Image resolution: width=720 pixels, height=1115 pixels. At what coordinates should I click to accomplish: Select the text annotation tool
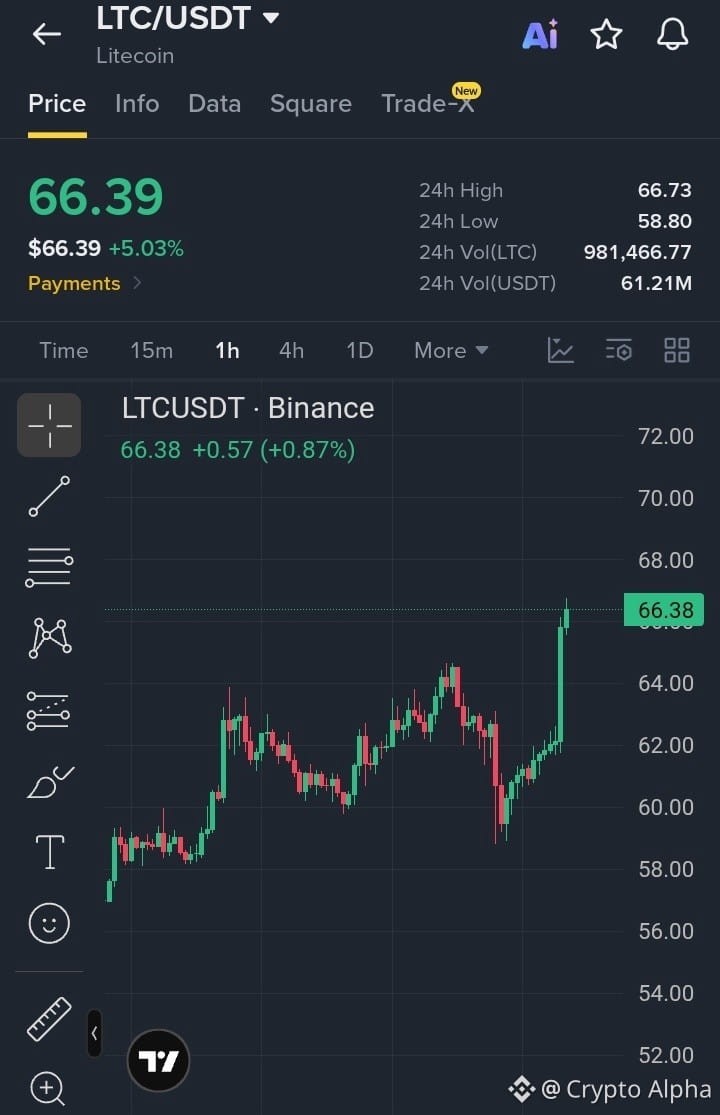[x=50, y=852]
